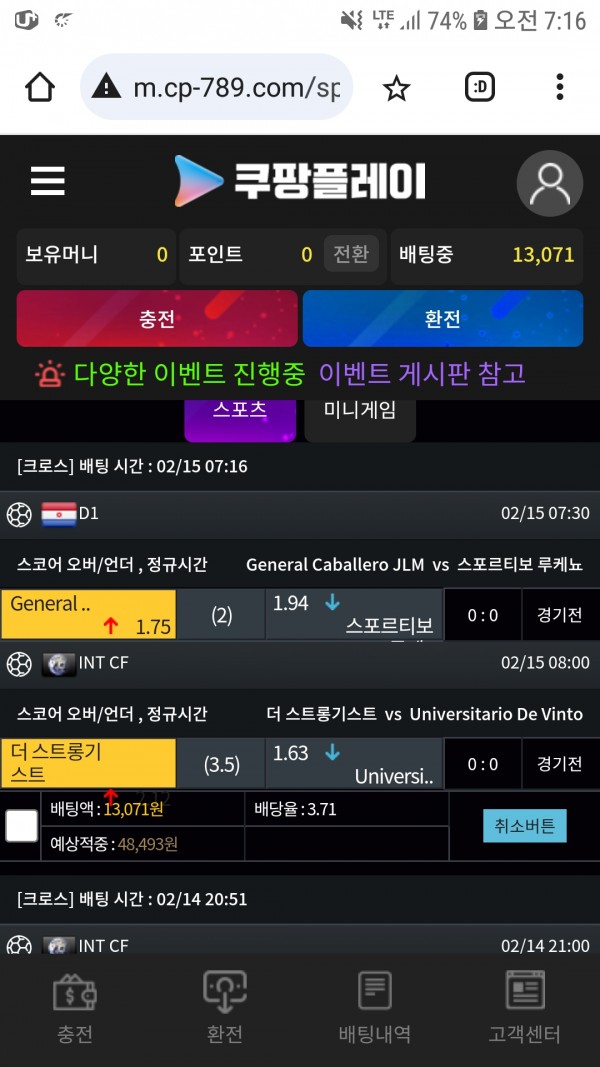This screenshot has height=1067, width=600.
Task: Tap the blue 환전 banner button
Action: tap(443, 318)
